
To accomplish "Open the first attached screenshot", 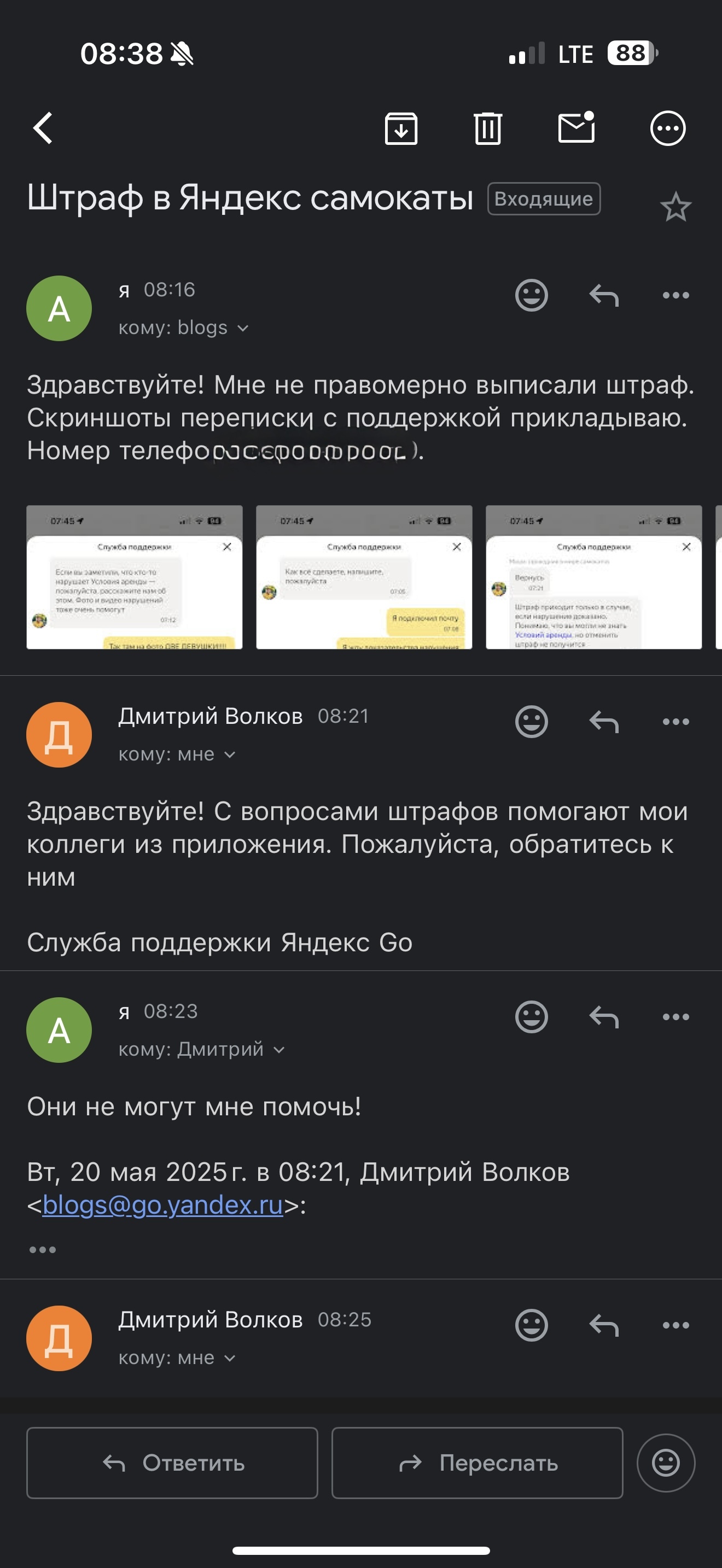I will point(134,577).
